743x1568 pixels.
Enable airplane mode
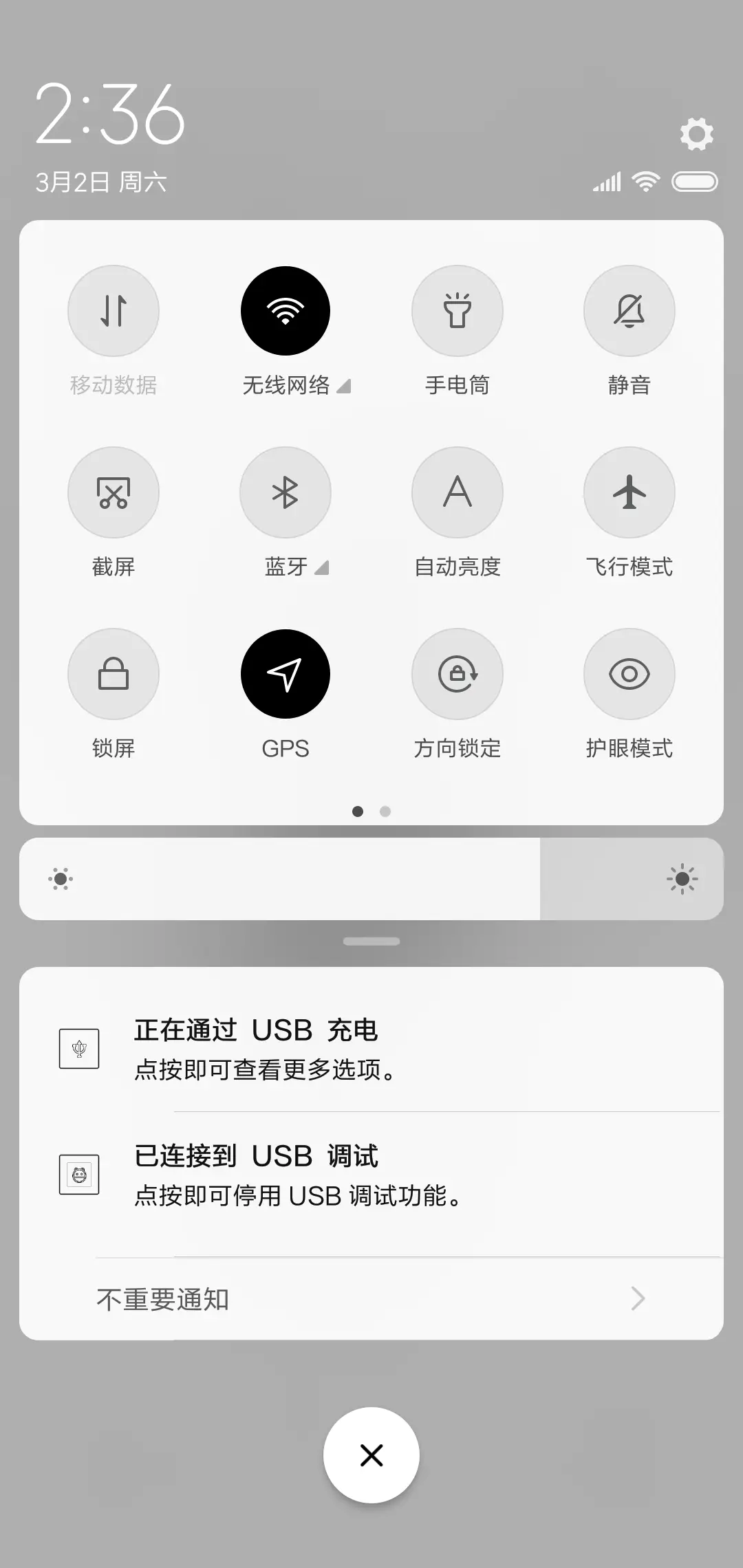629,492
